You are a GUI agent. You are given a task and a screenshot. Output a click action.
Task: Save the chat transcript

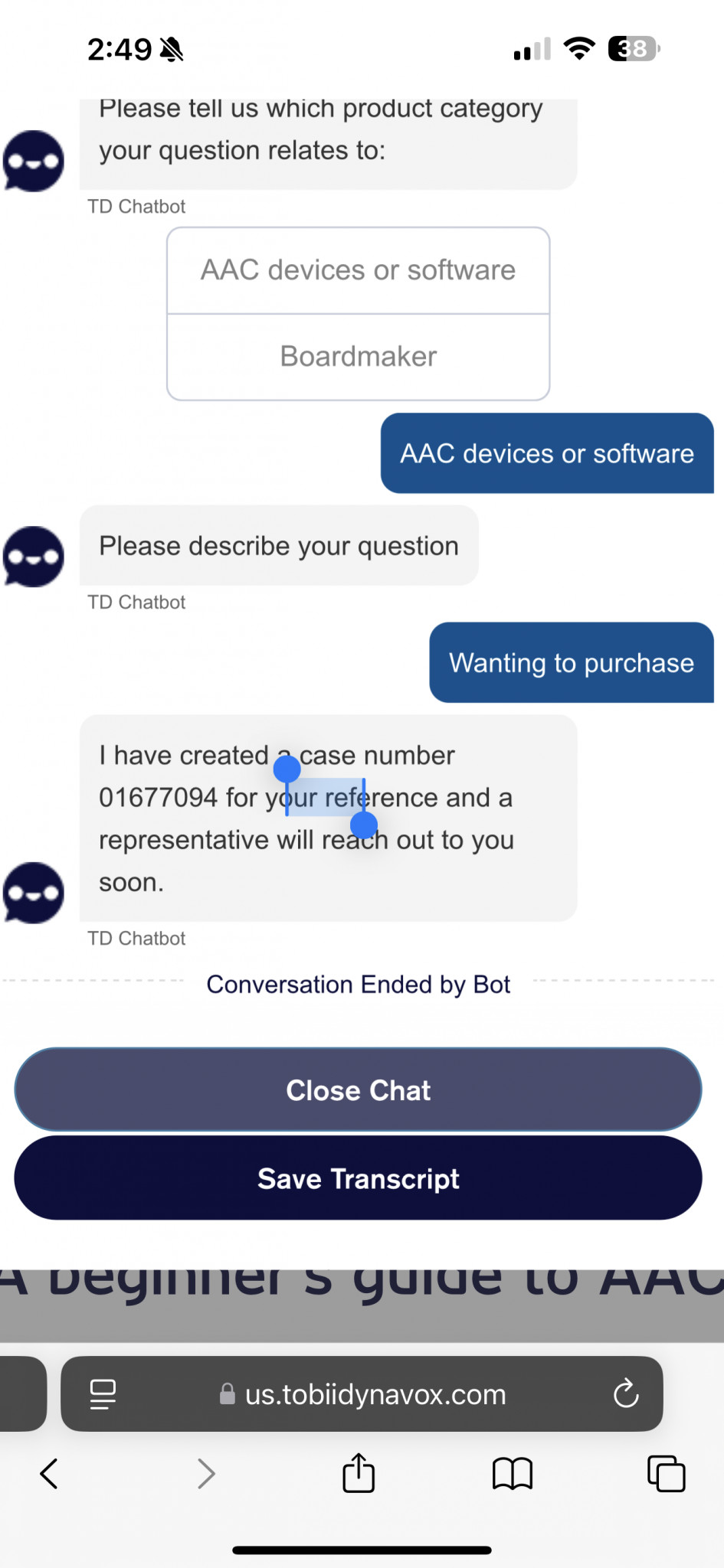[359, 1178]
